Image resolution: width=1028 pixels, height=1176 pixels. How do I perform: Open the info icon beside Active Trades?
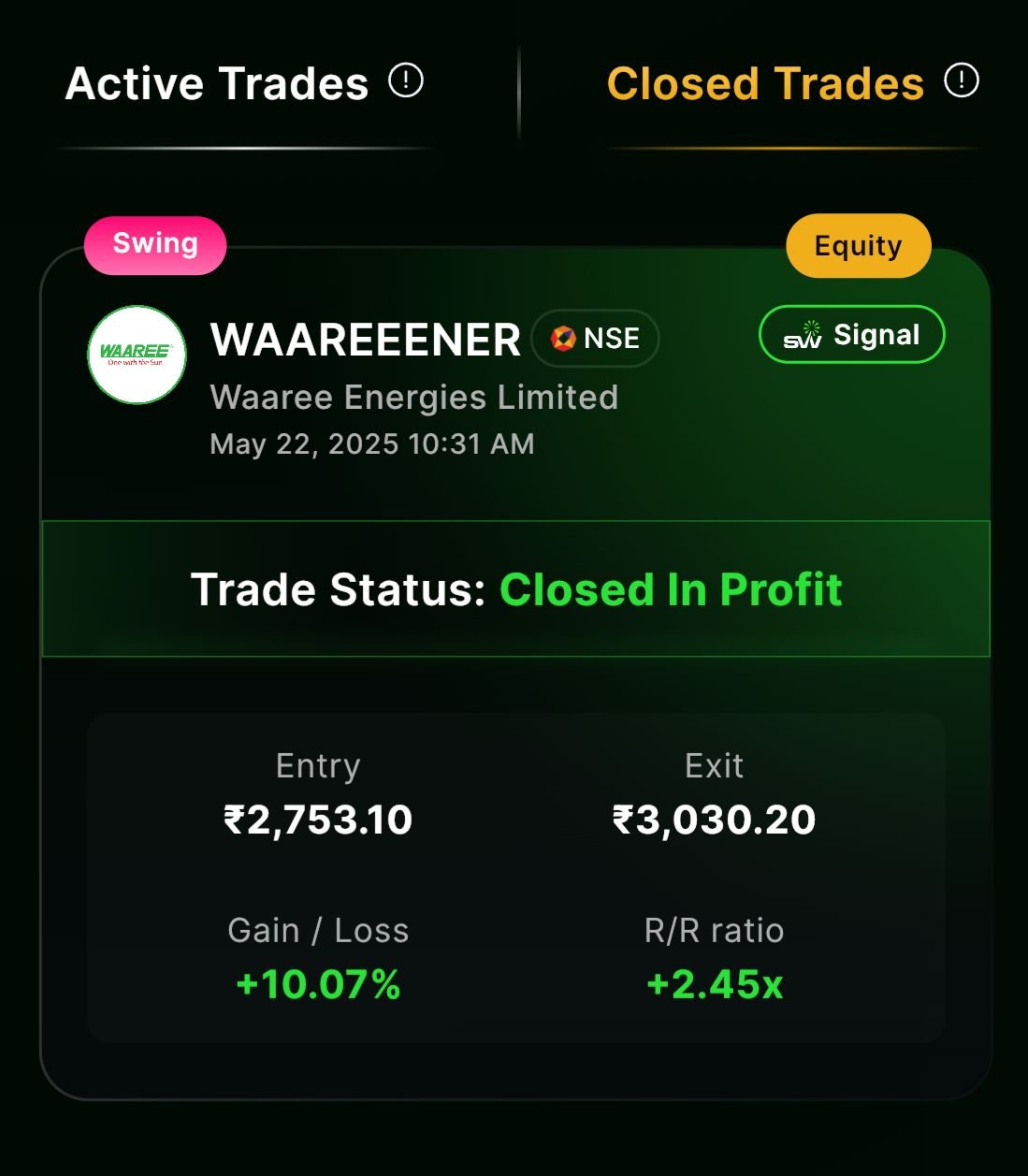click(406, 80)
